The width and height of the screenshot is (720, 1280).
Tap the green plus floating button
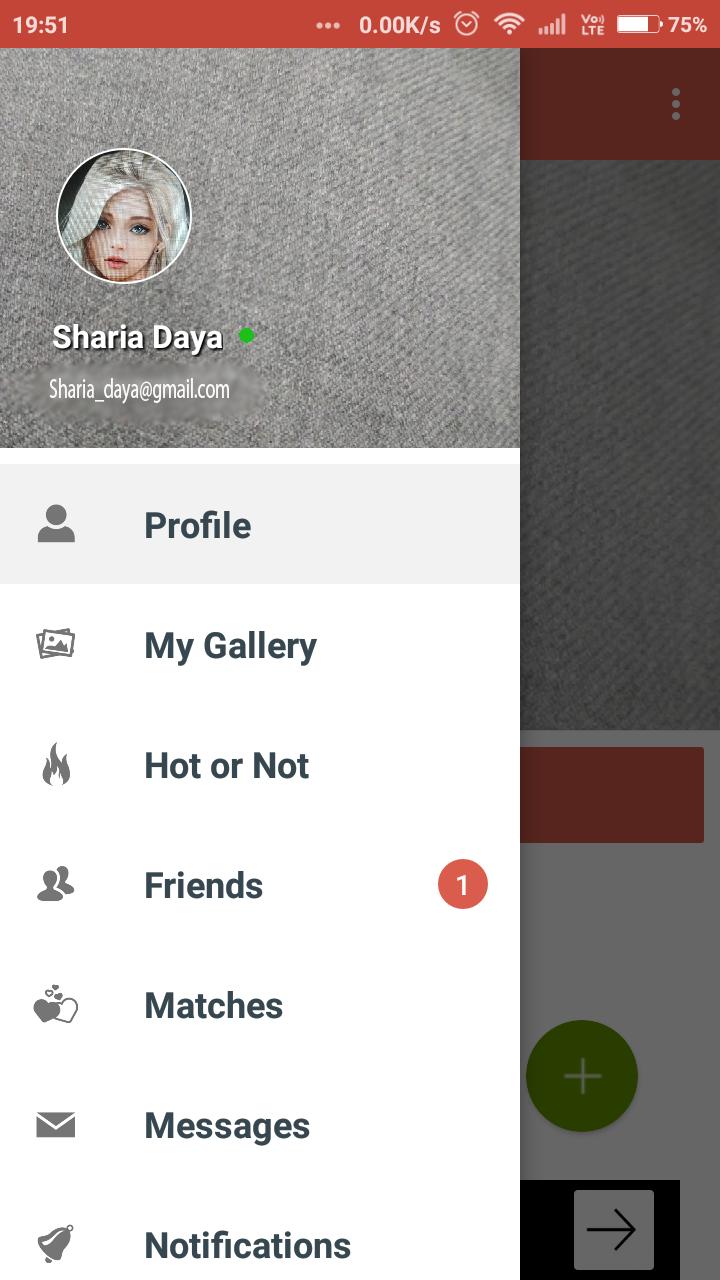pyautogui.click(x=582, y=1076)
